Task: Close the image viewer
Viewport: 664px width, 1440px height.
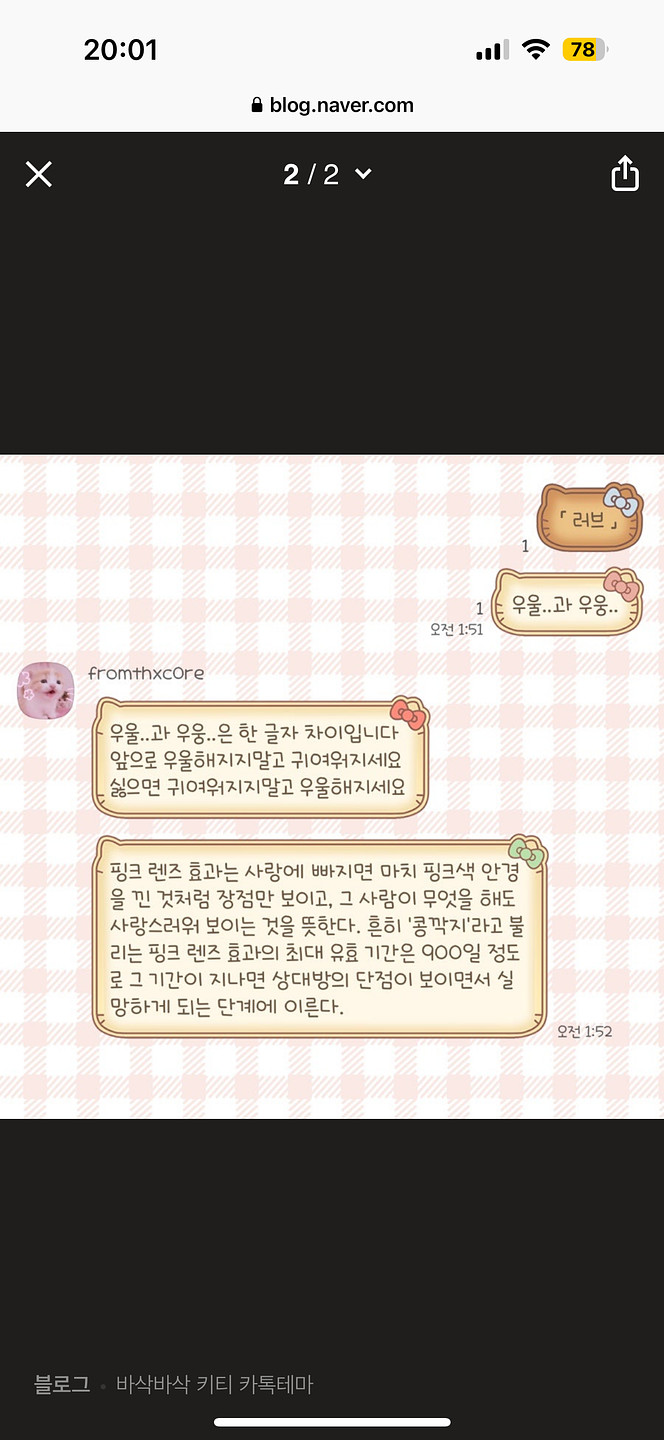Action: (39, 175)
